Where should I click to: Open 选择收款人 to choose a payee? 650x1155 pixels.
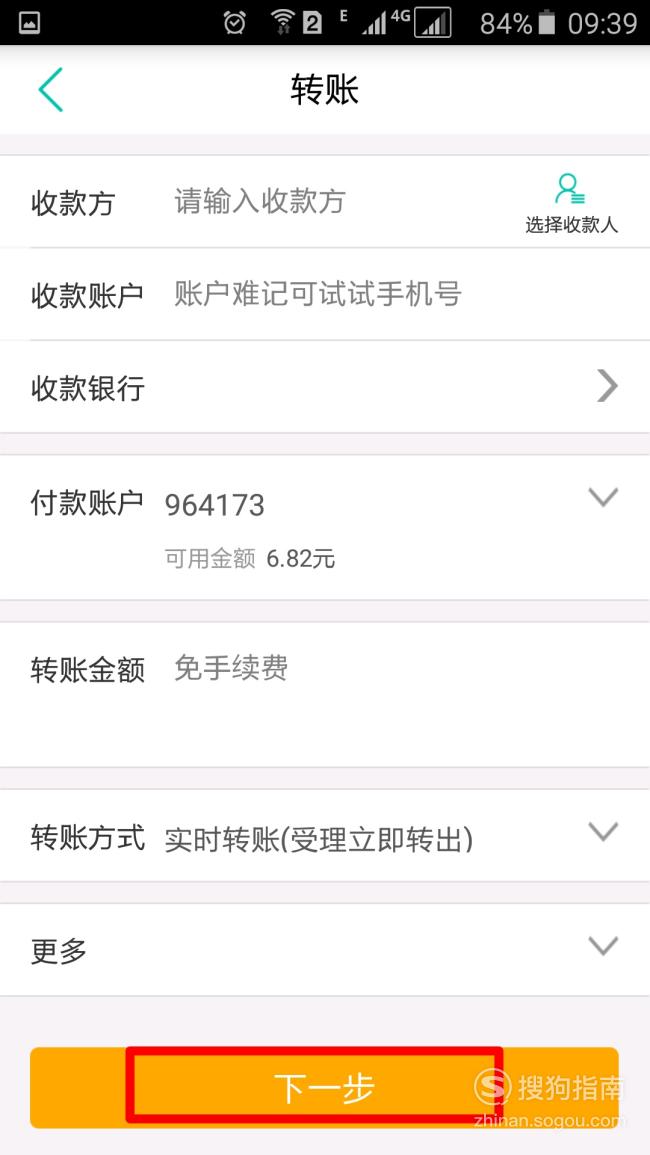tap(571, 204)
